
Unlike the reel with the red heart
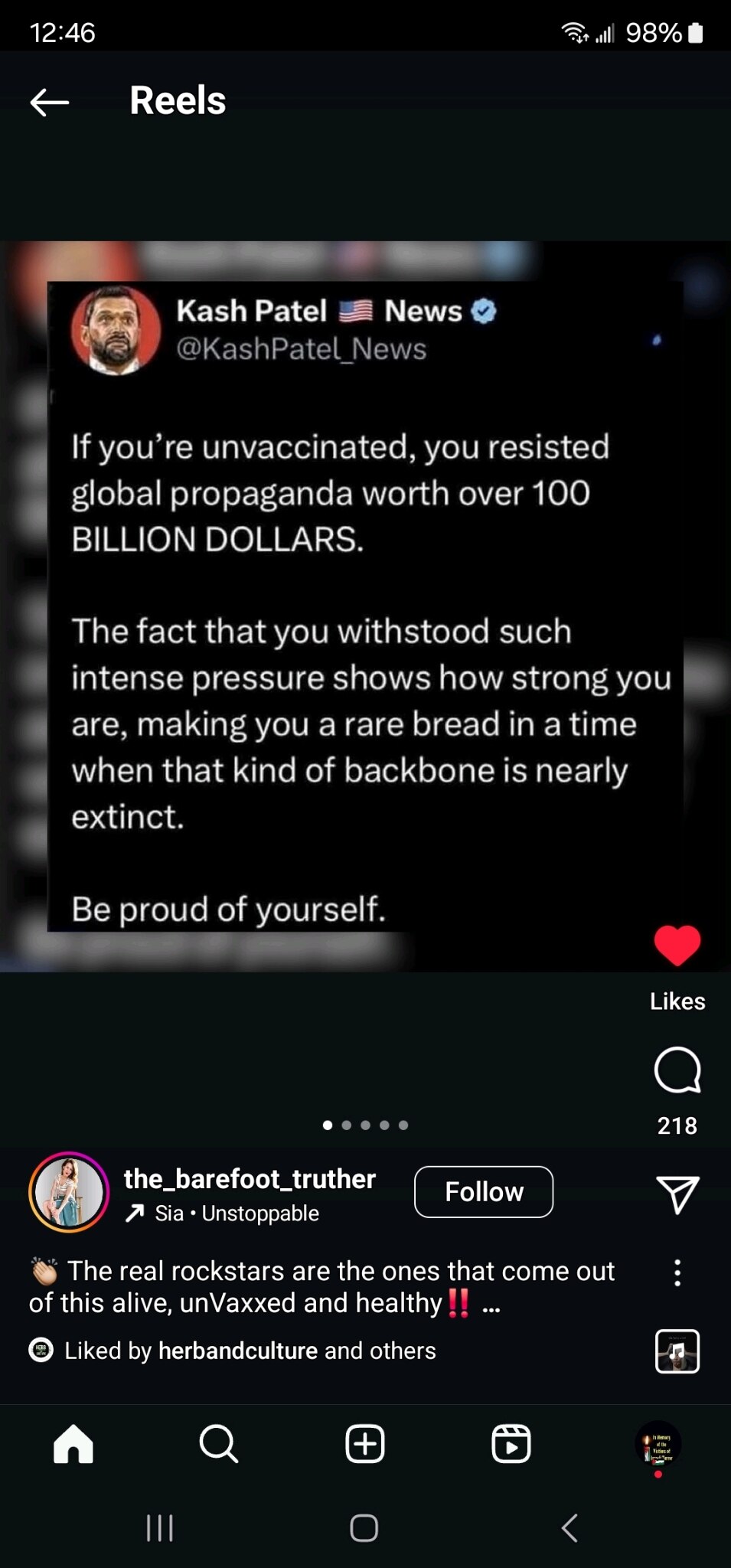point(677,946)
